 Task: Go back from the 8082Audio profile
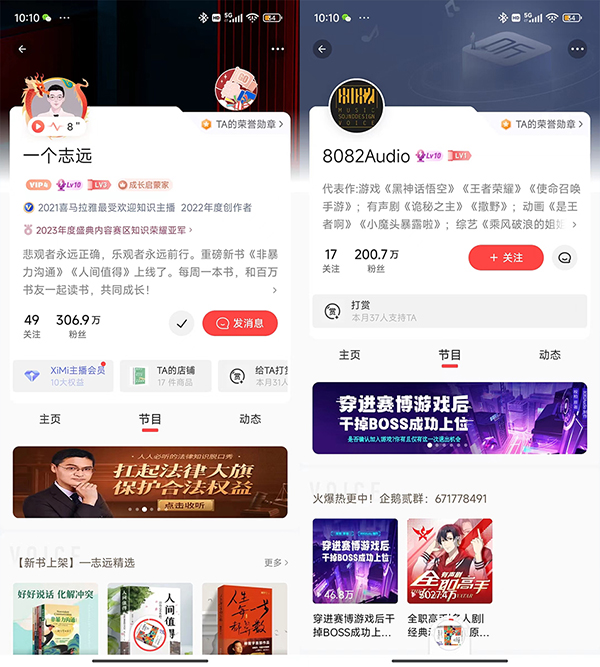(322, 49)
